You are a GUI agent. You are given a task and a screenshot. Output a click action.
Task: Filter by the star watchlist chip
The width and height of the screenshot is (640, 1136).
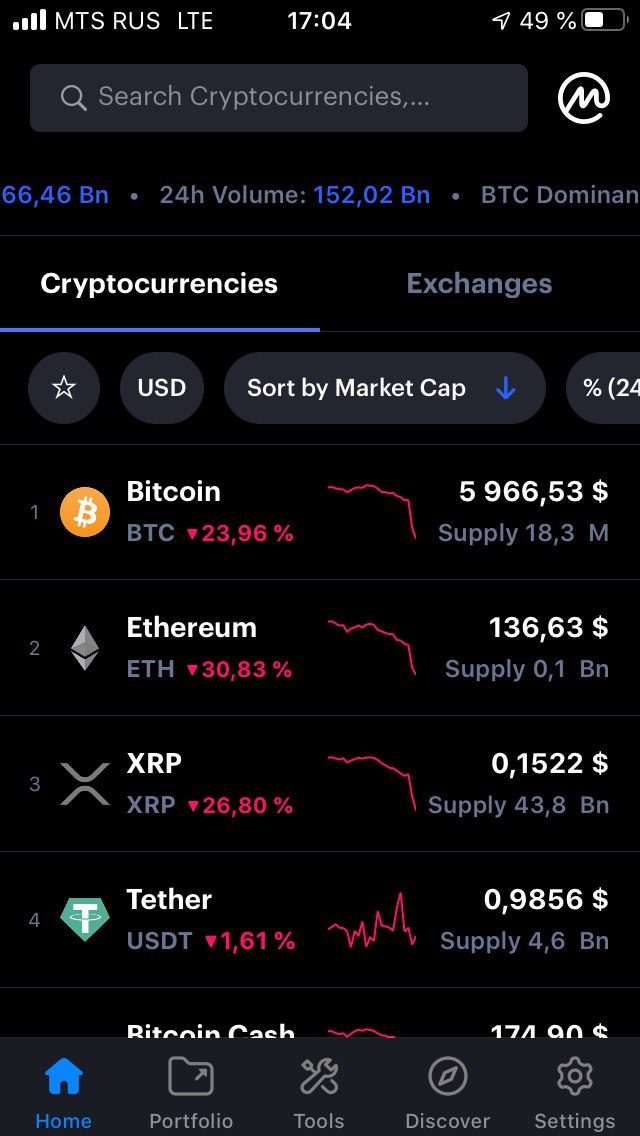64,388
